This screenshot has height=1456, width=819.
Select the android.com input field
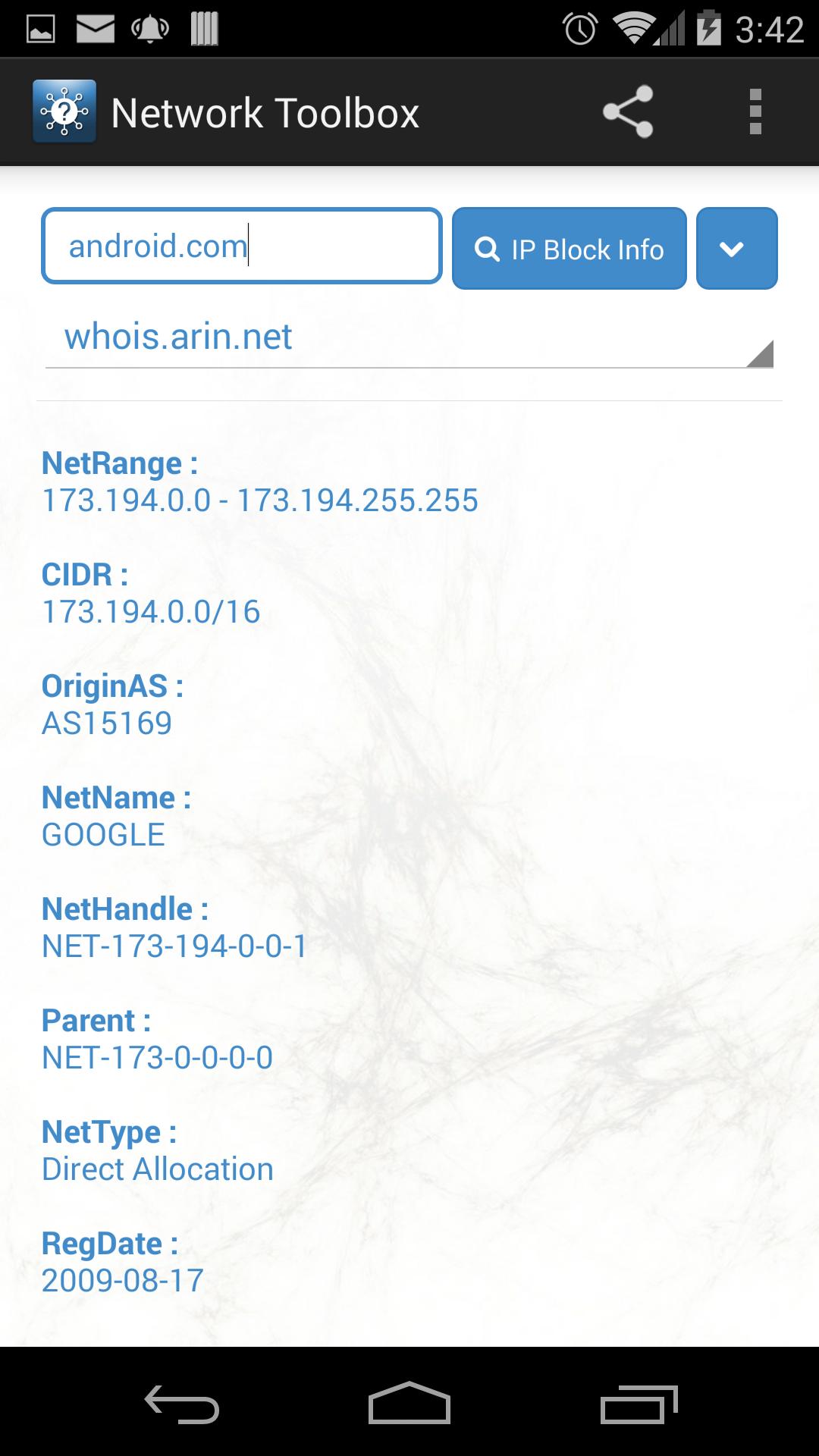241,244
